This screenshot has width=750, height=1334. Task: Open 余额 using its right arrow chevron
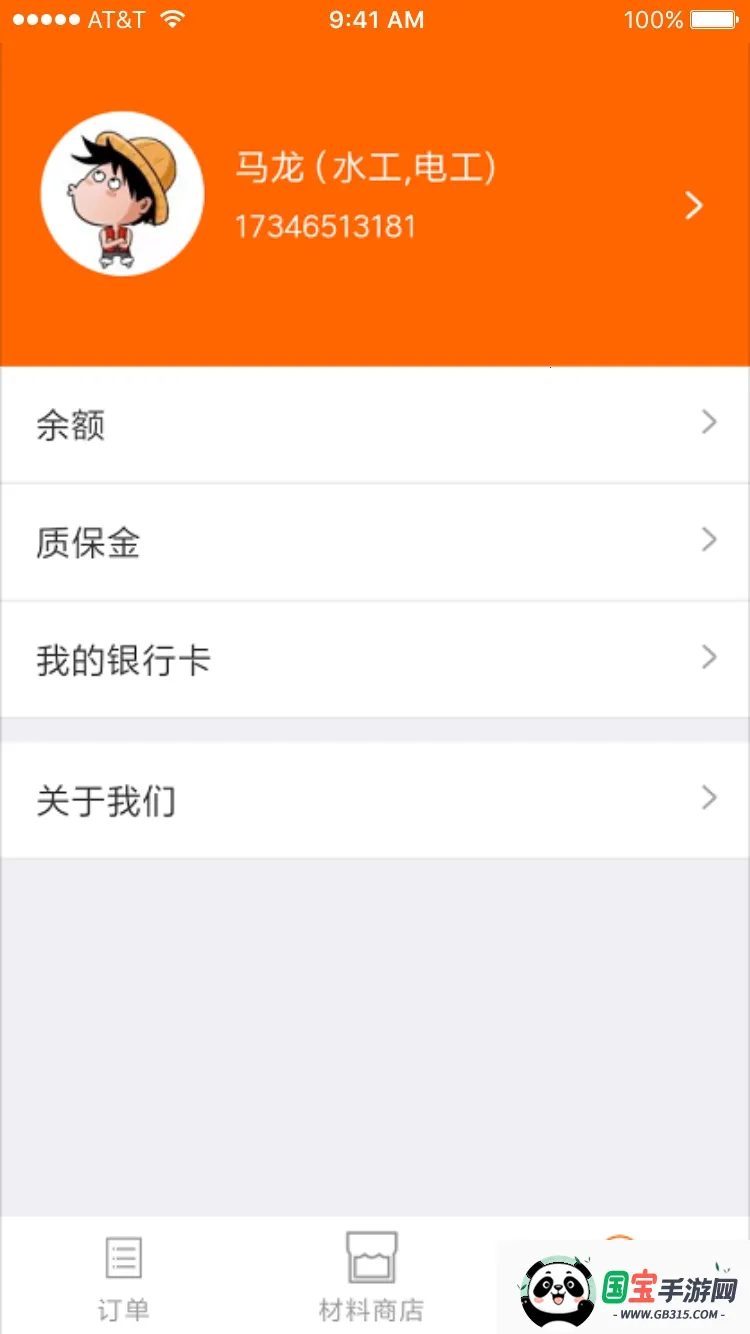tap(709, 423)
